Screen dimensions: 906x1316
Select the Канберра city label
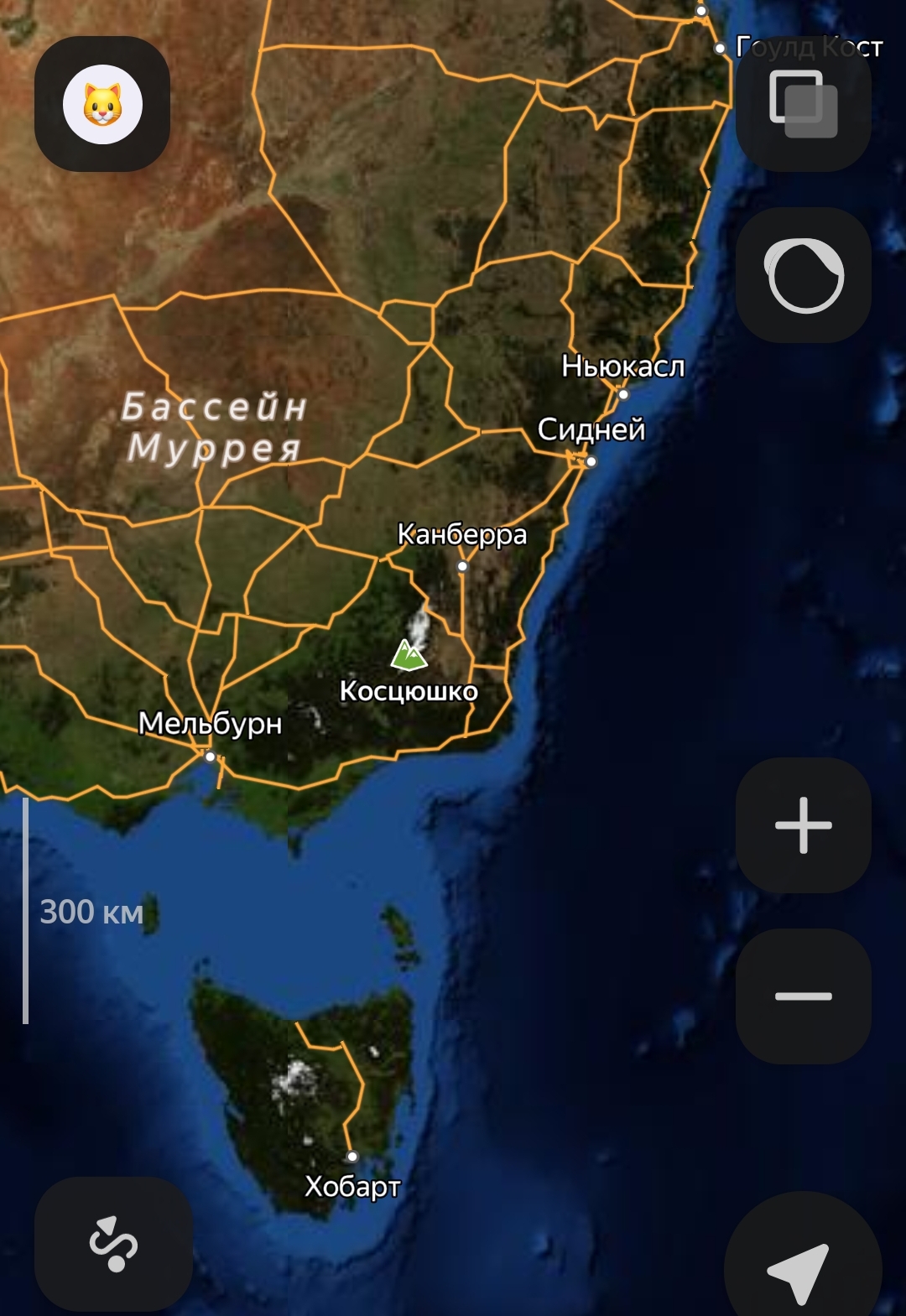[x=461, y=534]
